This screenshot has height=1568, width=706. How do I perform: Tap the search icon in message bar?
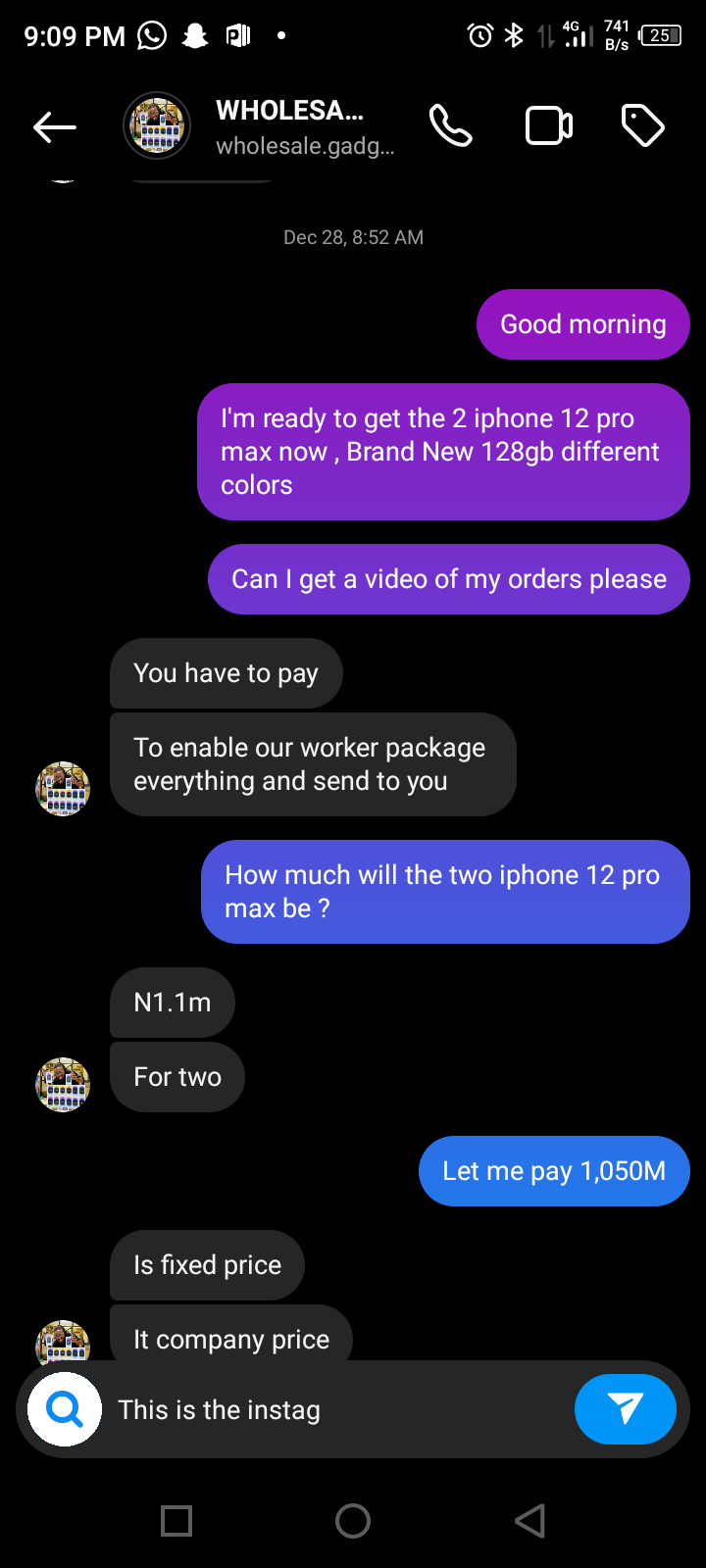pos(65,1409)
